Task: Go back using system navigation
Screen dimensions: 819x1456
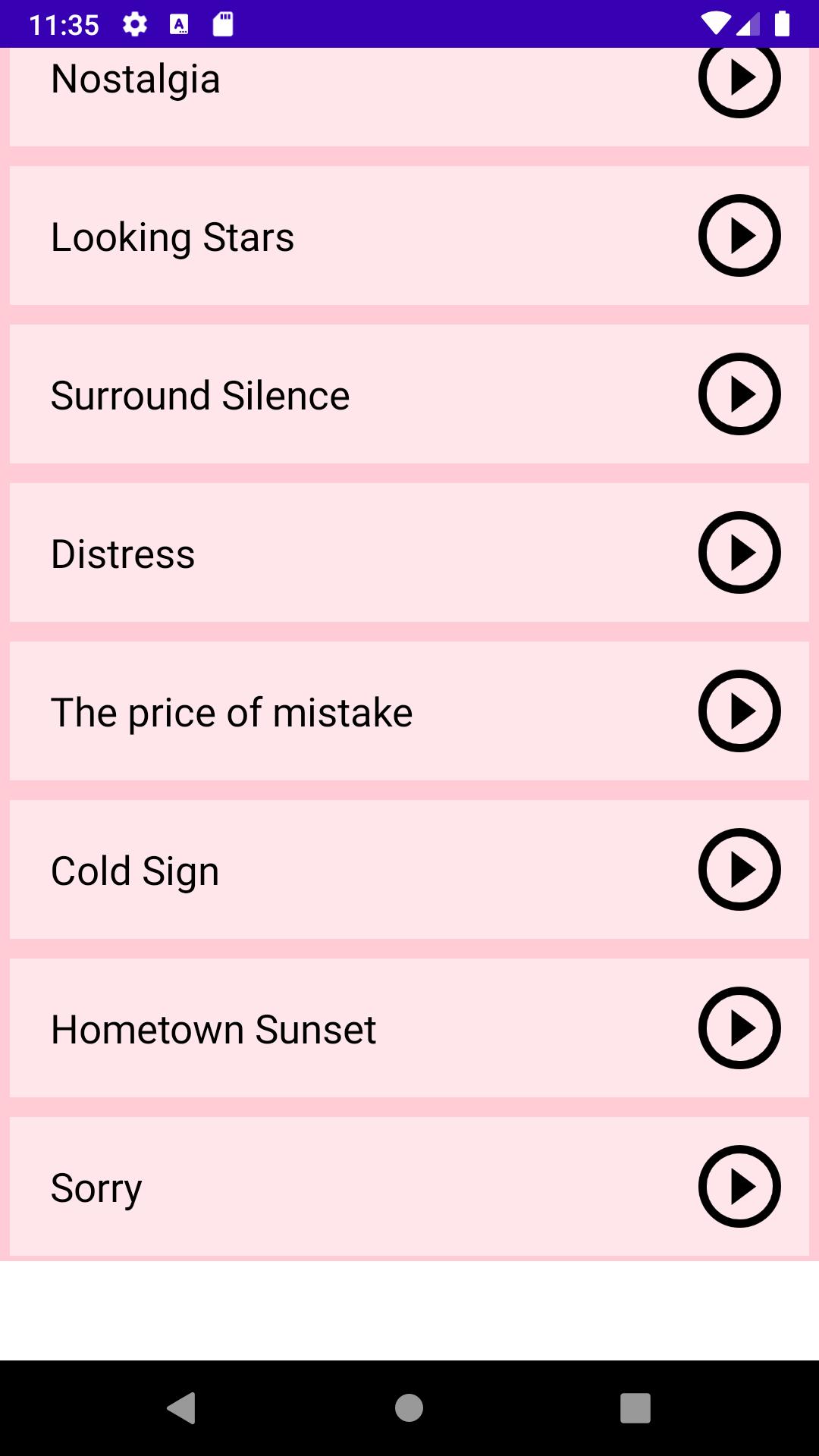Action: click(x=182, y=1408)
